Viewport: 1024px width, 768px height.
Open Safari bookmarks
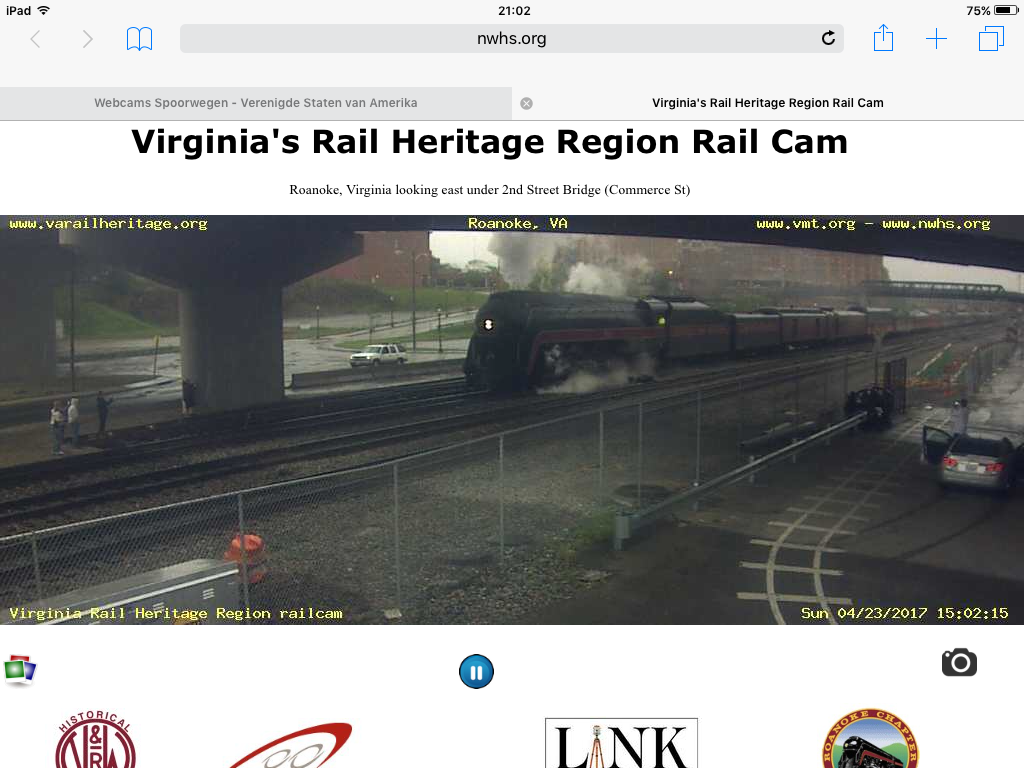(140, 39)
